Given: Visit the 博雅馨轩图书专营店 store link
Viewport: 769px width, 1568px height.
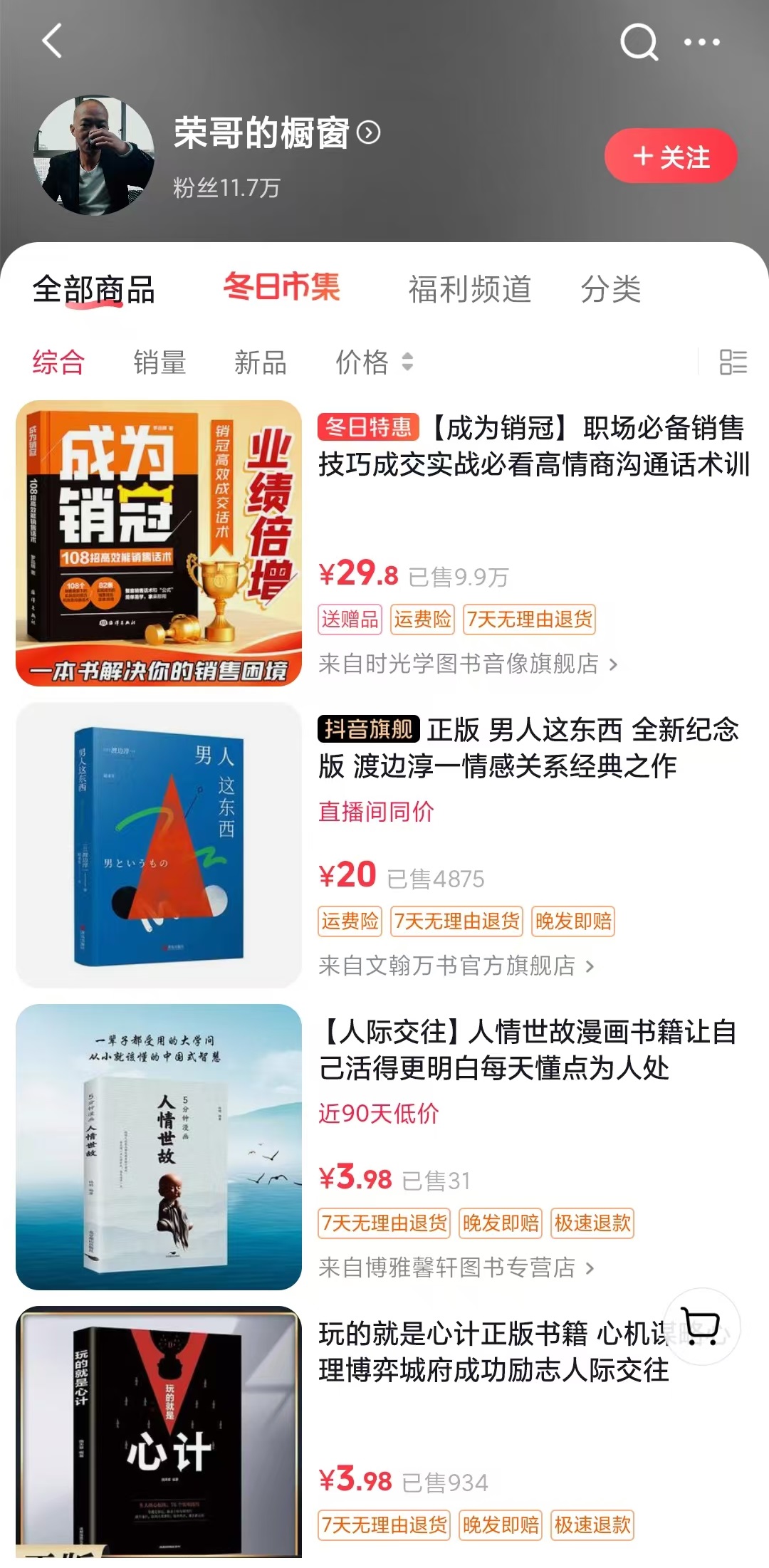Looking at the screenshot, I should (456, 1268).
